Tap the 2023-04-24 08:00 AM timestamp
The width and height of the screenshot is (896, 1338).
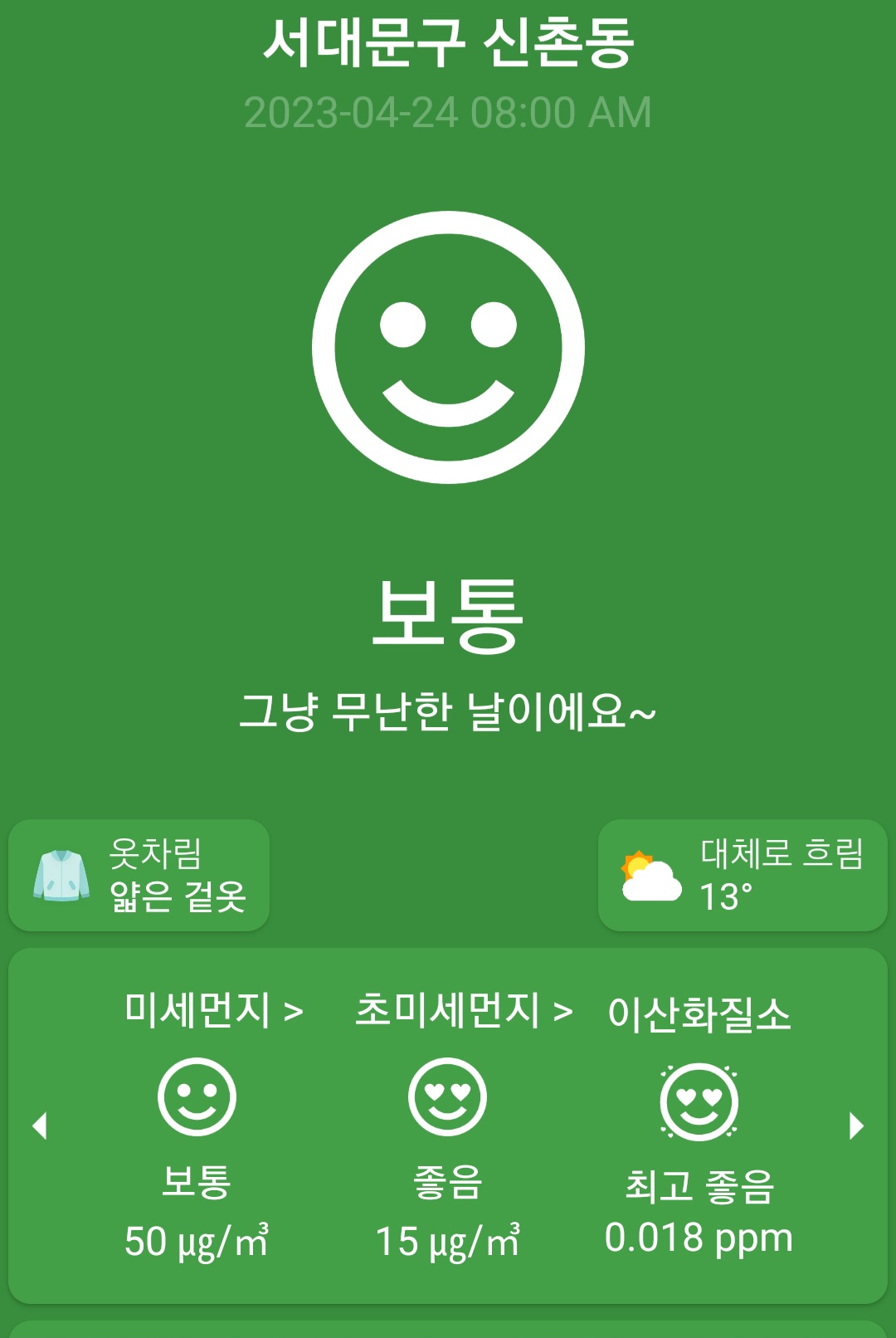coord(448,110)
